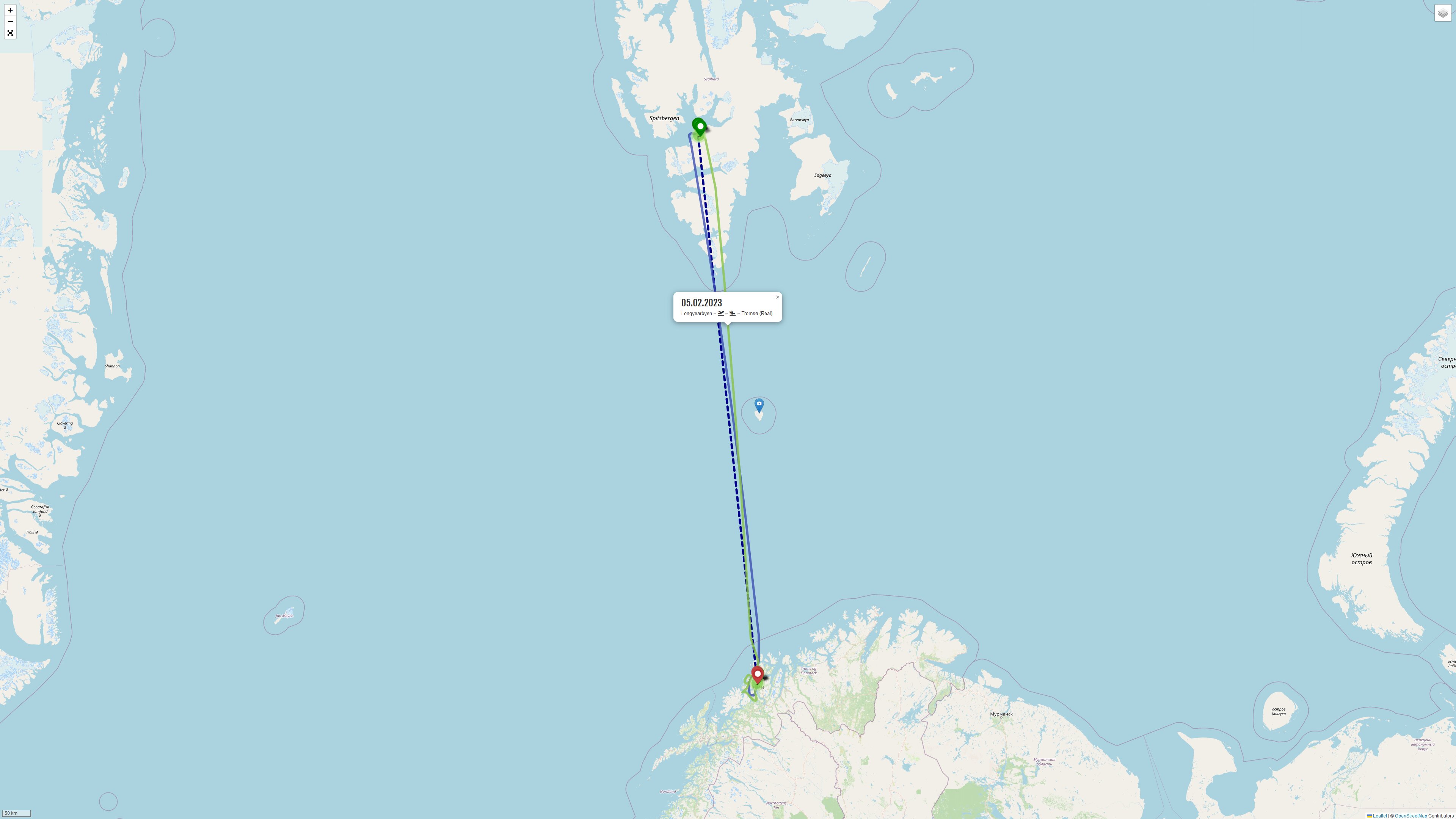Tap the blue camera marker on the island
The image size is (1456, 819).
[759, 405]
